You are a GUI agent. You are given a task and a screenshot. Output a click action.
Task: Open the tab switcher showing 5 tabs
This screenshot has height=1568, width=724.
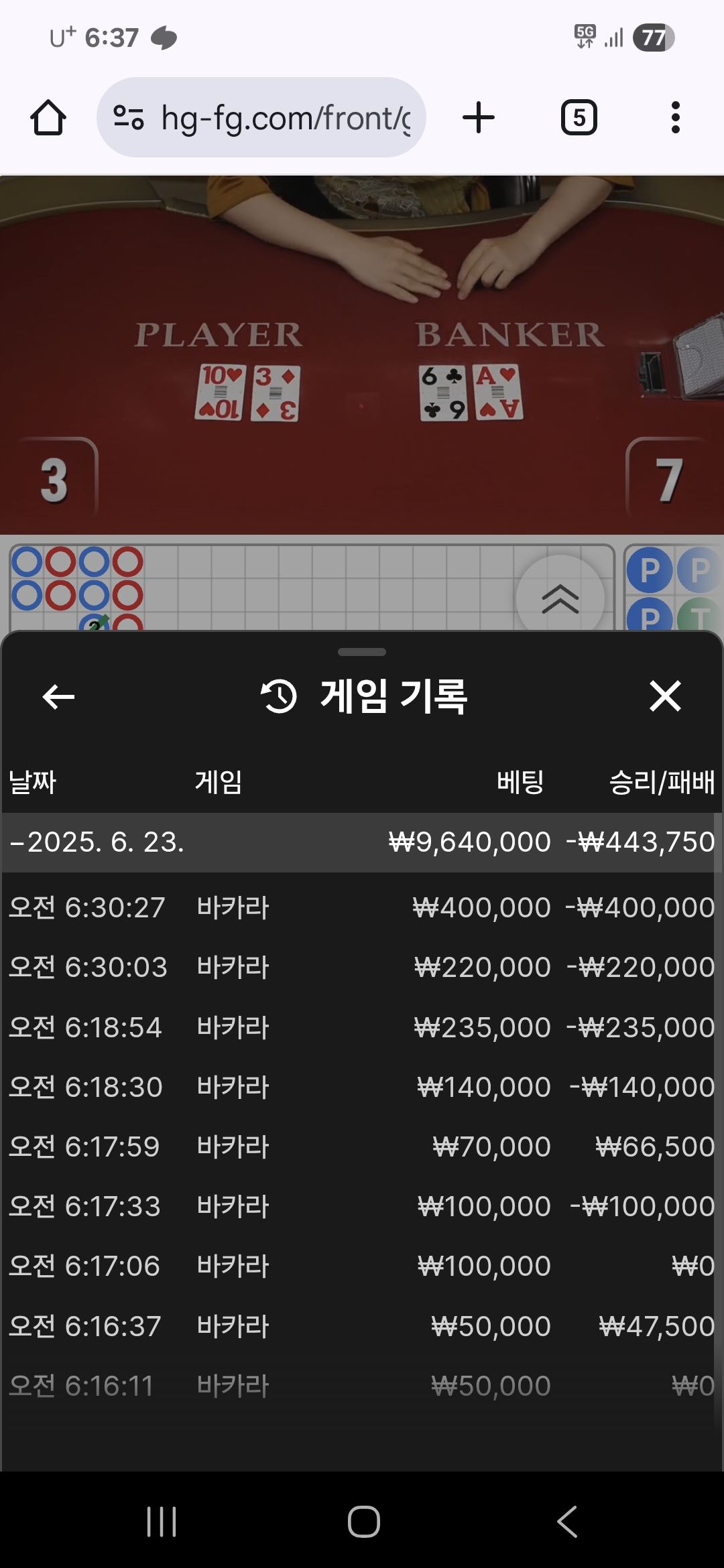[x=579, y=118]
